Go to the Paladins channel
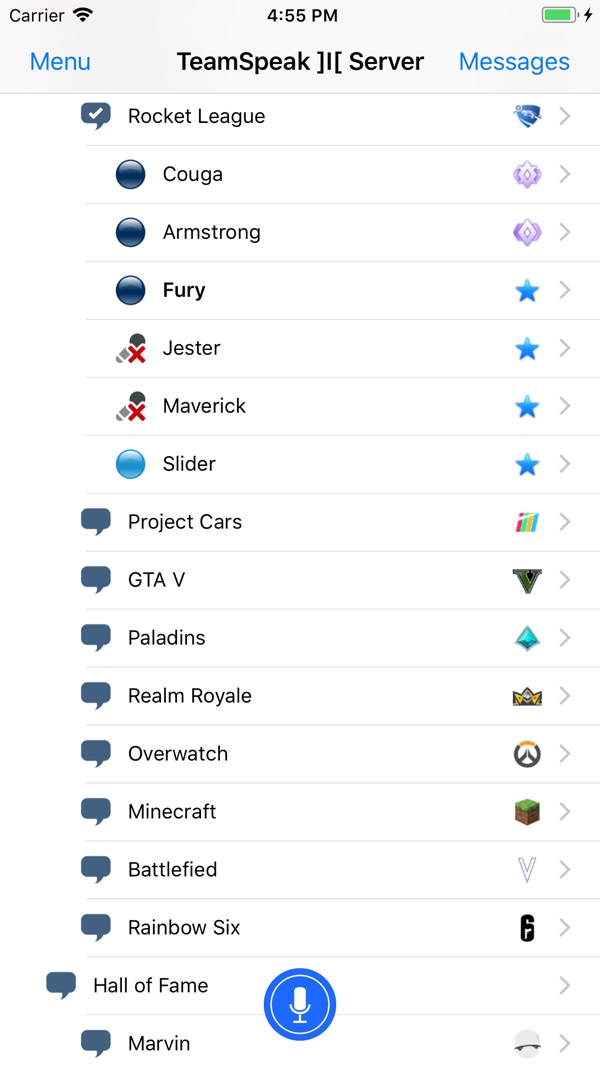Screen dimensions: 600x1067 (x=166, y=639)
